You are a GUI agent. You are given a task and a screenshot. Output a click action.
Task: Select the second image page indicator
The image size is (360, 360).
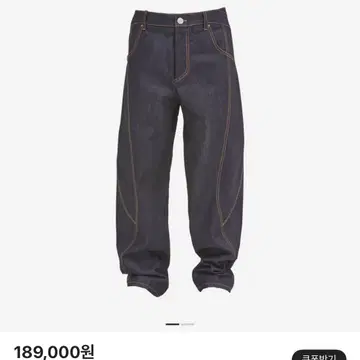click(x=188, y=324)
